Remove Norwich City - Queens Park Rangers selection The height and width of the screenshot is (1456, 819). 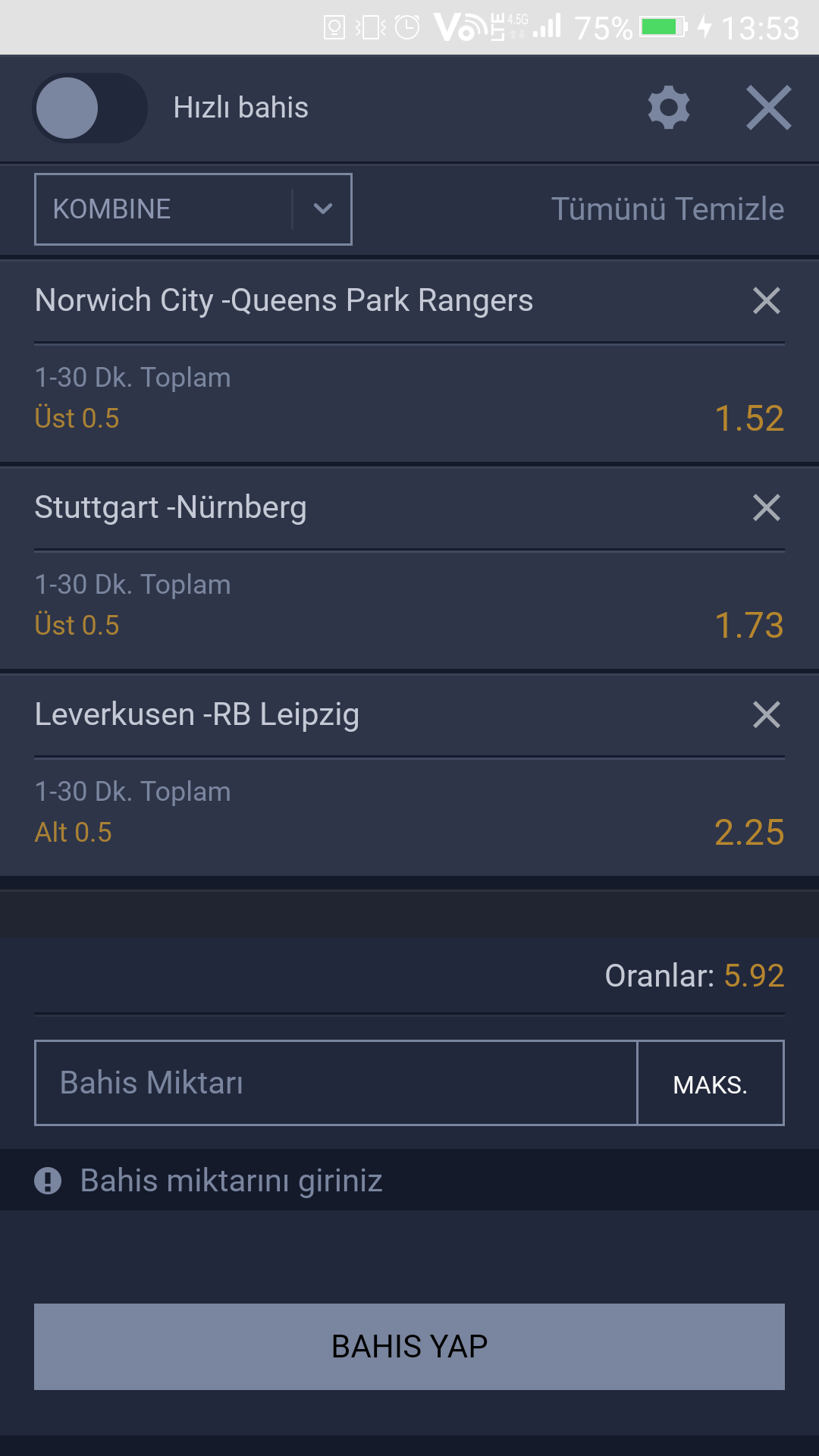767,301
